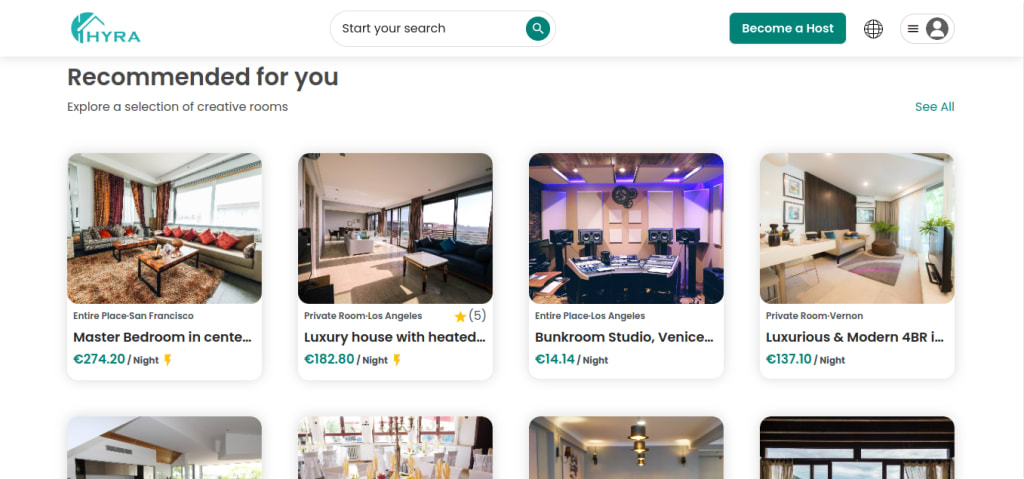Tap the green search magnifier button
This screenshot has width=1024, height=479.
[x=537, y=29]
